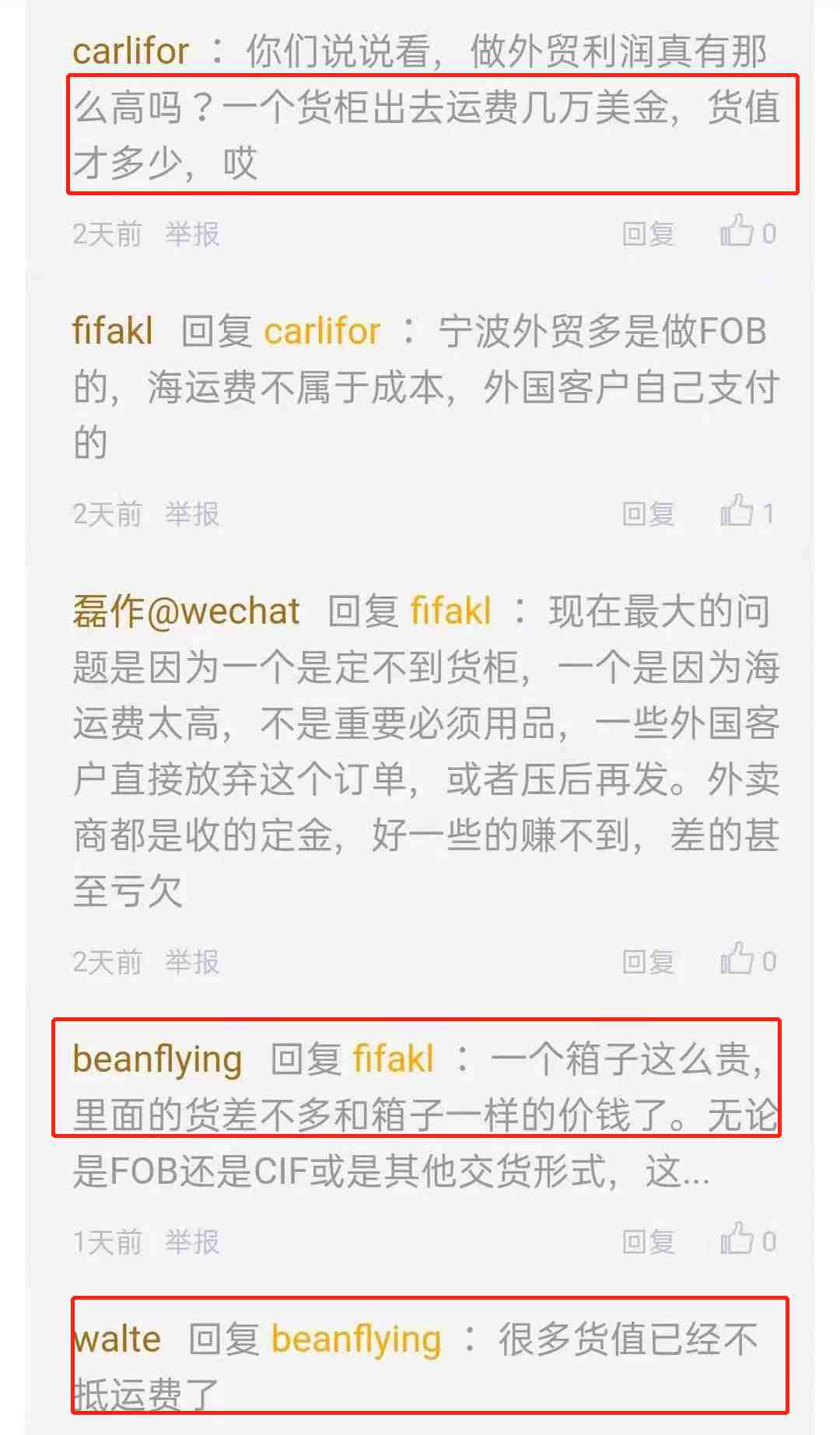This screenshot has height=1435, width=840.
Task: Reply to beanflying's comment
Action: coord(648,1242)
